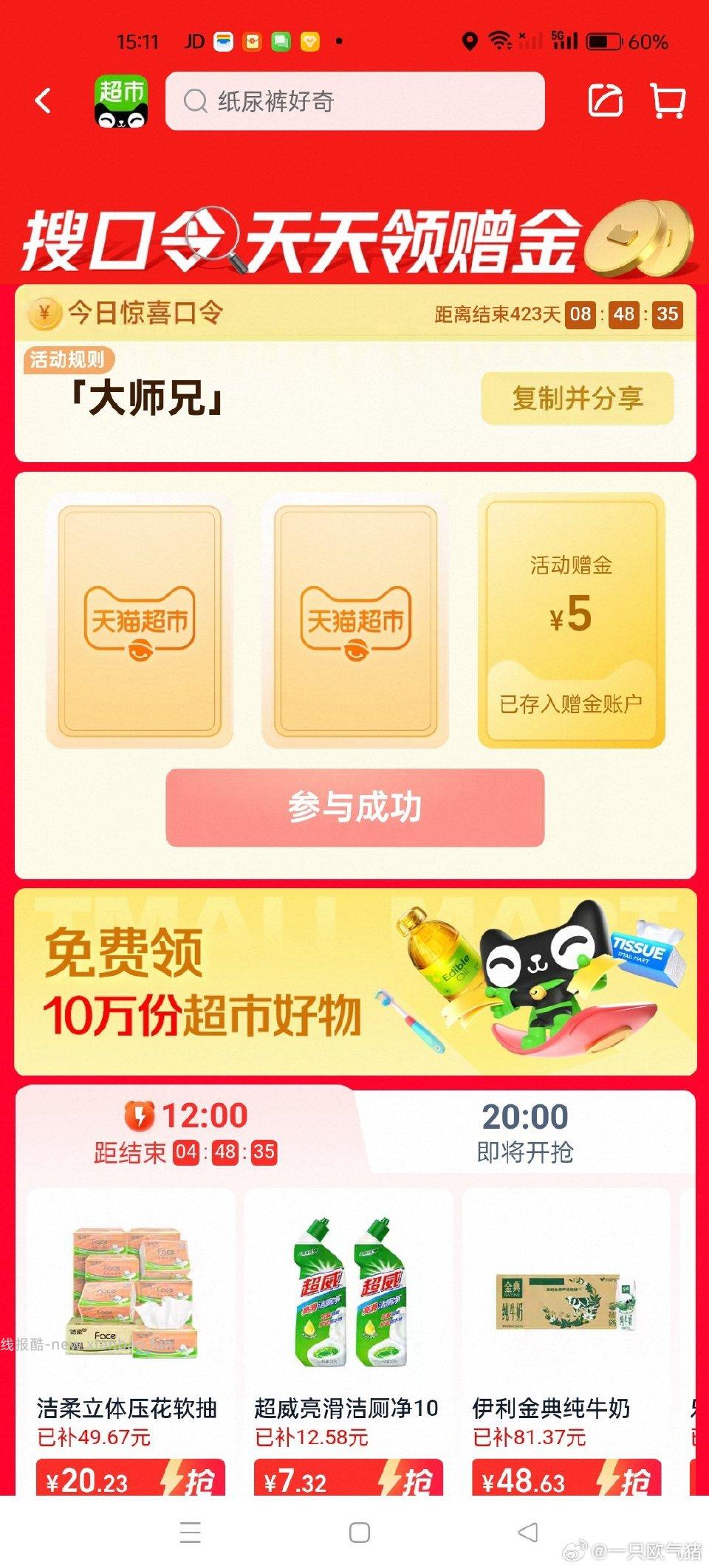Tap 复制并分享 to copy and share
709x1568 pixels.
(x=577, y=399)
